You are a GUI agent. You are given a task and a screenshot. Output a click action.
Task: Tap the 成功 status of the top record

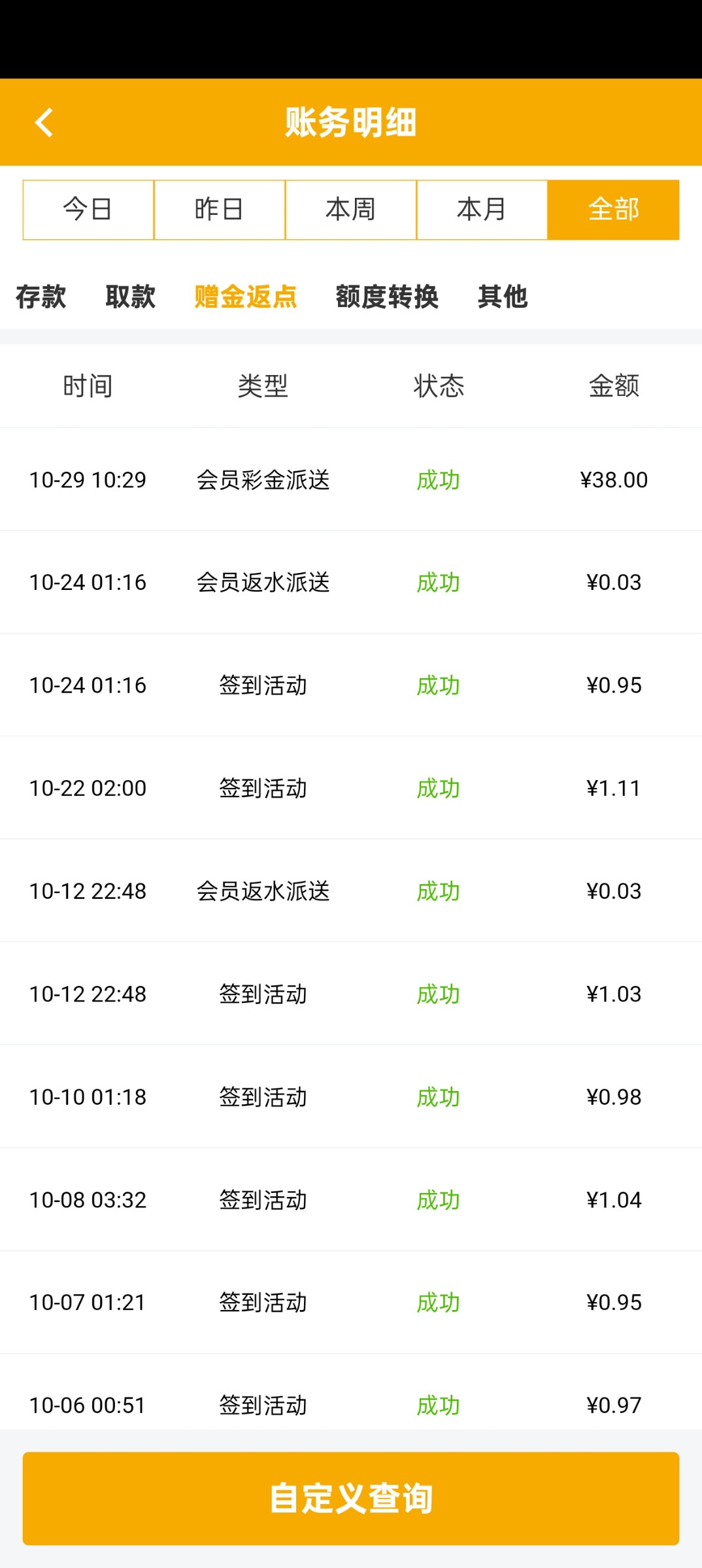tap(439, 479)
